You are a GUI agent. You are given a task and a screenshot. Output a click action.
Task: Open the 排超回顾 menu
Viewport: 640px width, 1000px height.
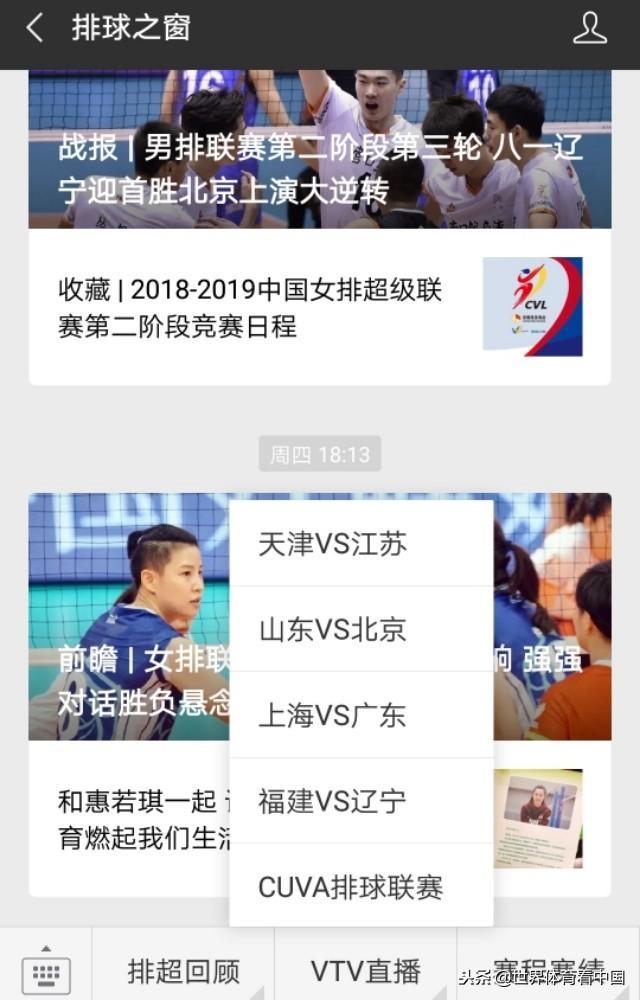(x=183, y=971)
